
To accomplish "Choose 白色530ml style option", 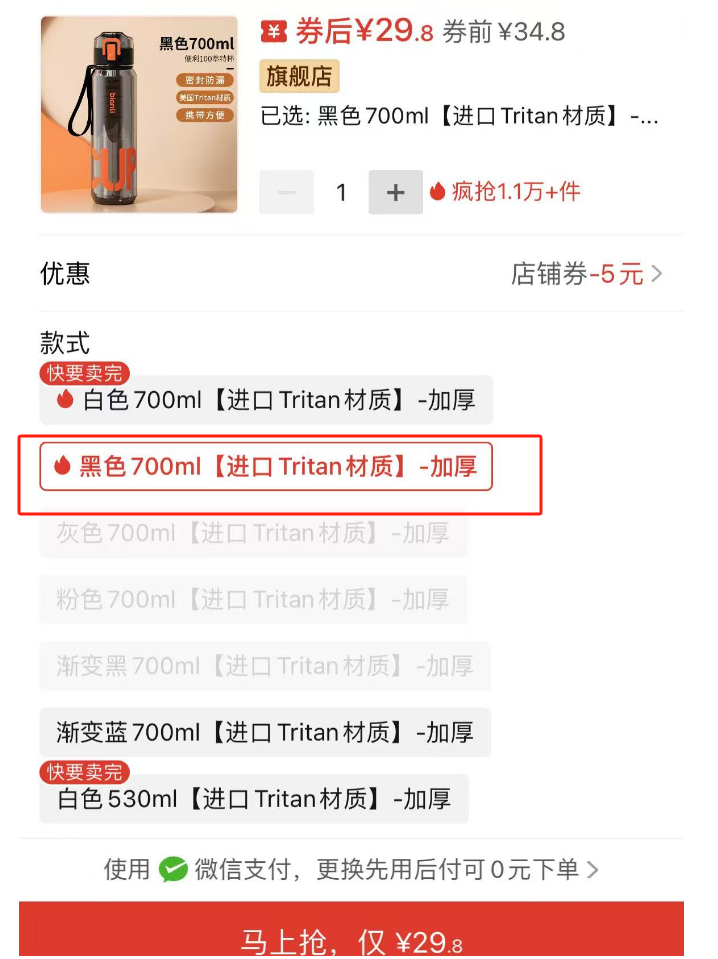I will tap(254, 799).
